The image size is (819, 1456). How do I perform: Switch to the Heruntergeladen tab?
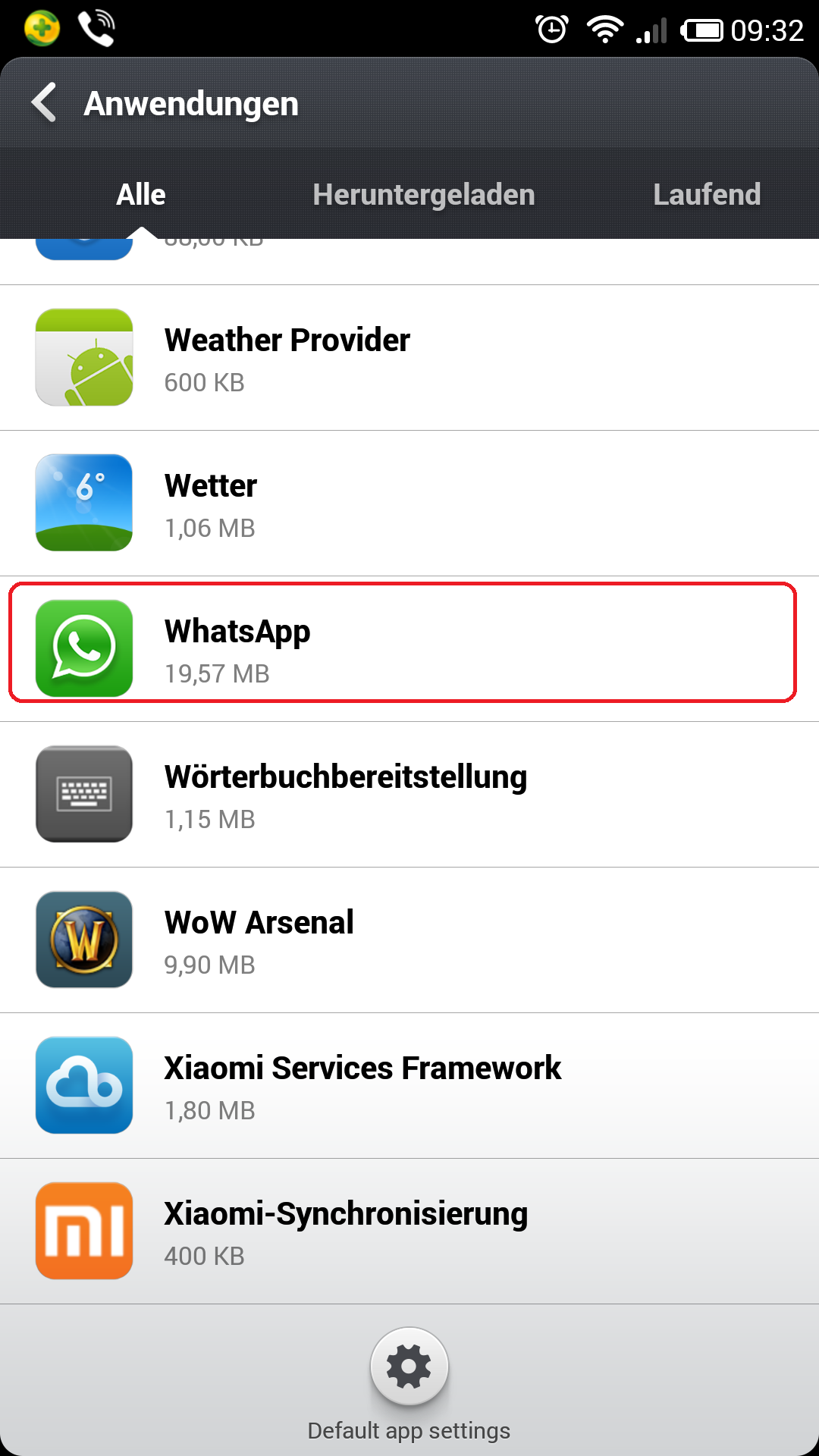pyautogui.click(x=424, y=194)
